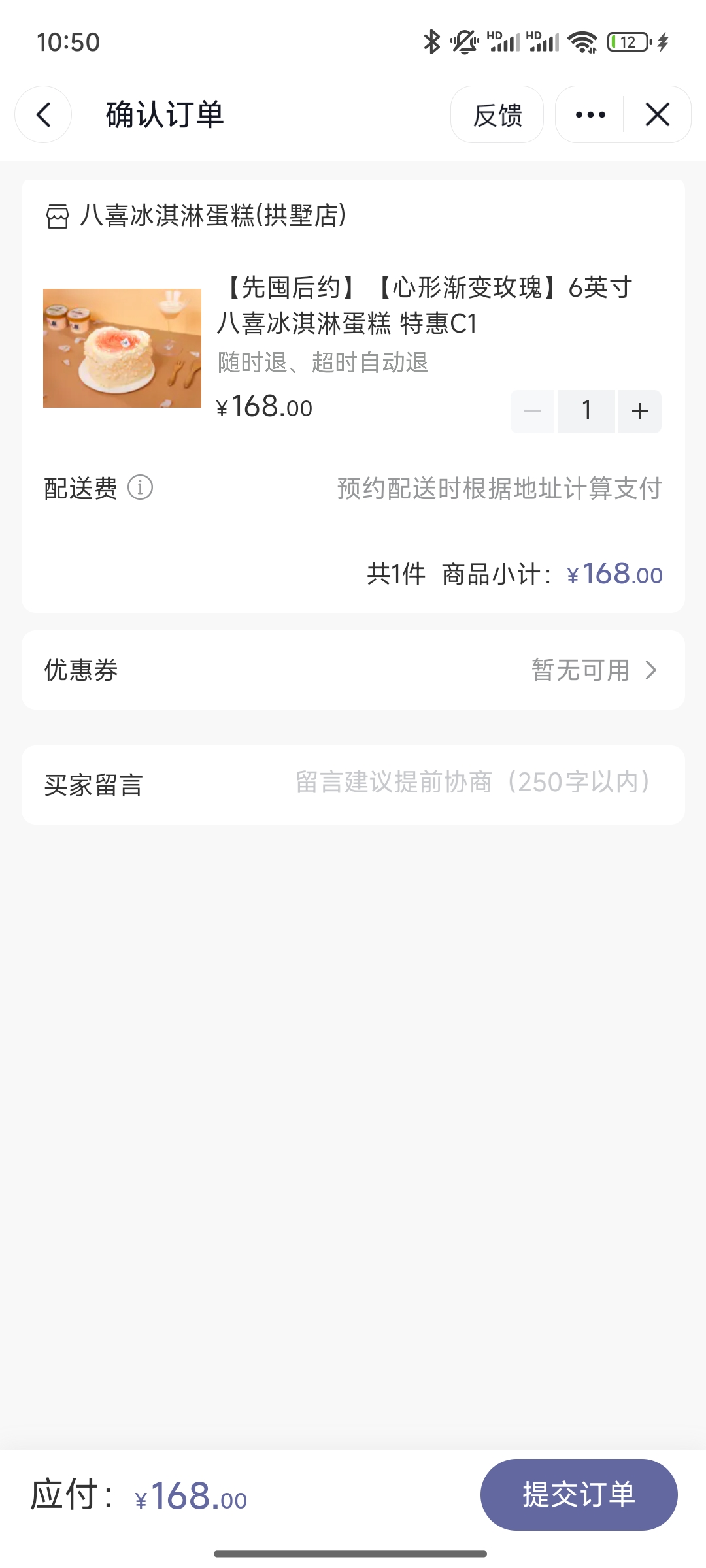Decrease the cake quantity with the minus button
The width and height of the screenshot is (706, 1568).
click(532, 412)
